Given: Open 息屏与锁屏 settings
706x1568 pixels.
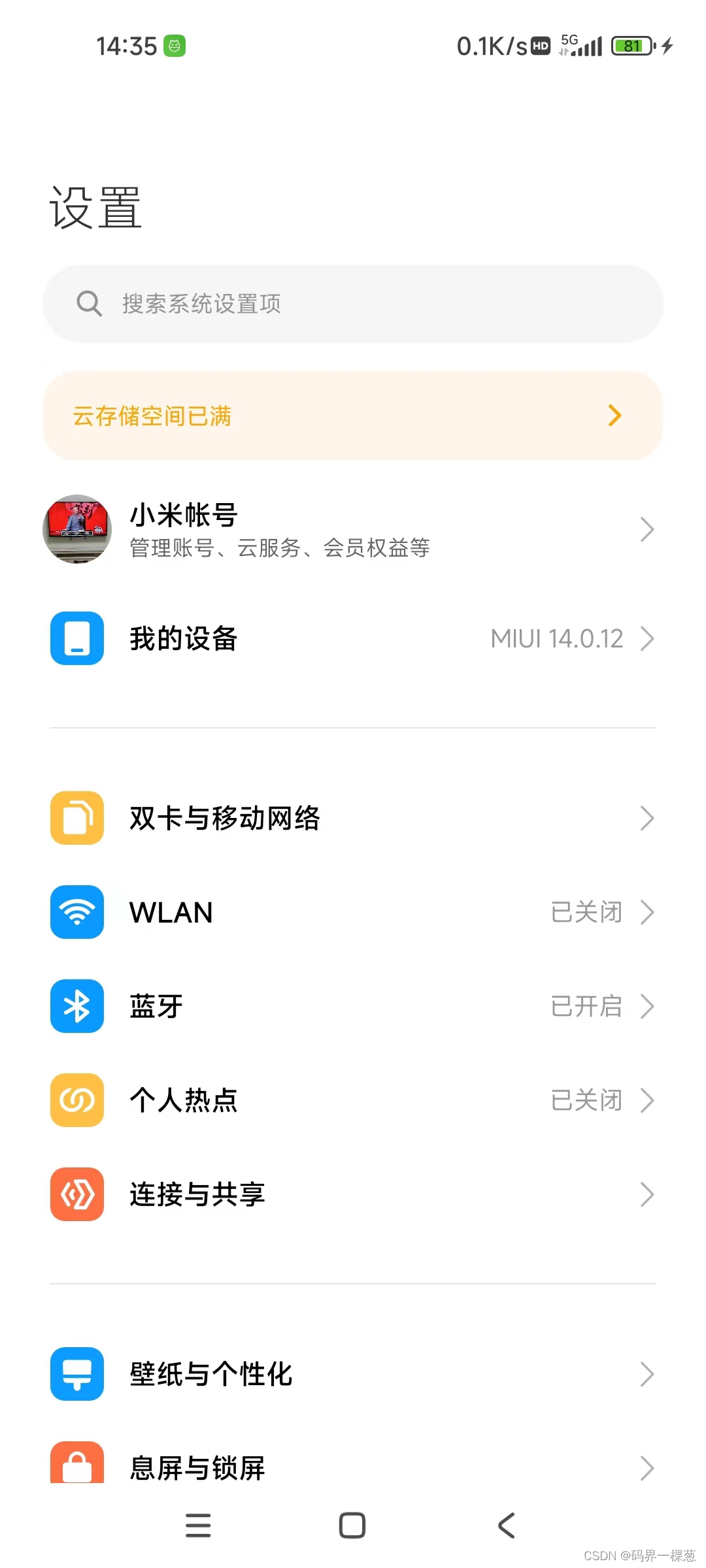Looking at the screenshot, I should (x=353, y=1467).
